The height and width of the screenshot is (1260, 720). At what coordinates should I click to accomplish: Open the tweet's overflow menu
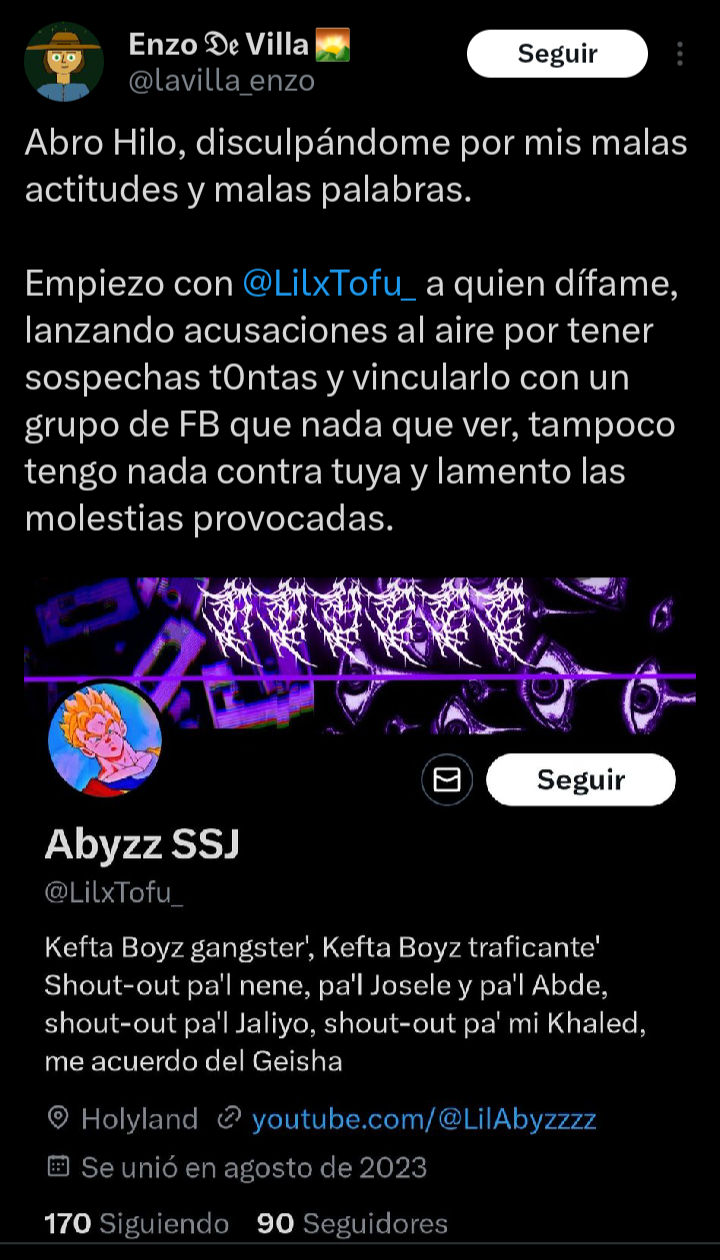tap(681, 54)
